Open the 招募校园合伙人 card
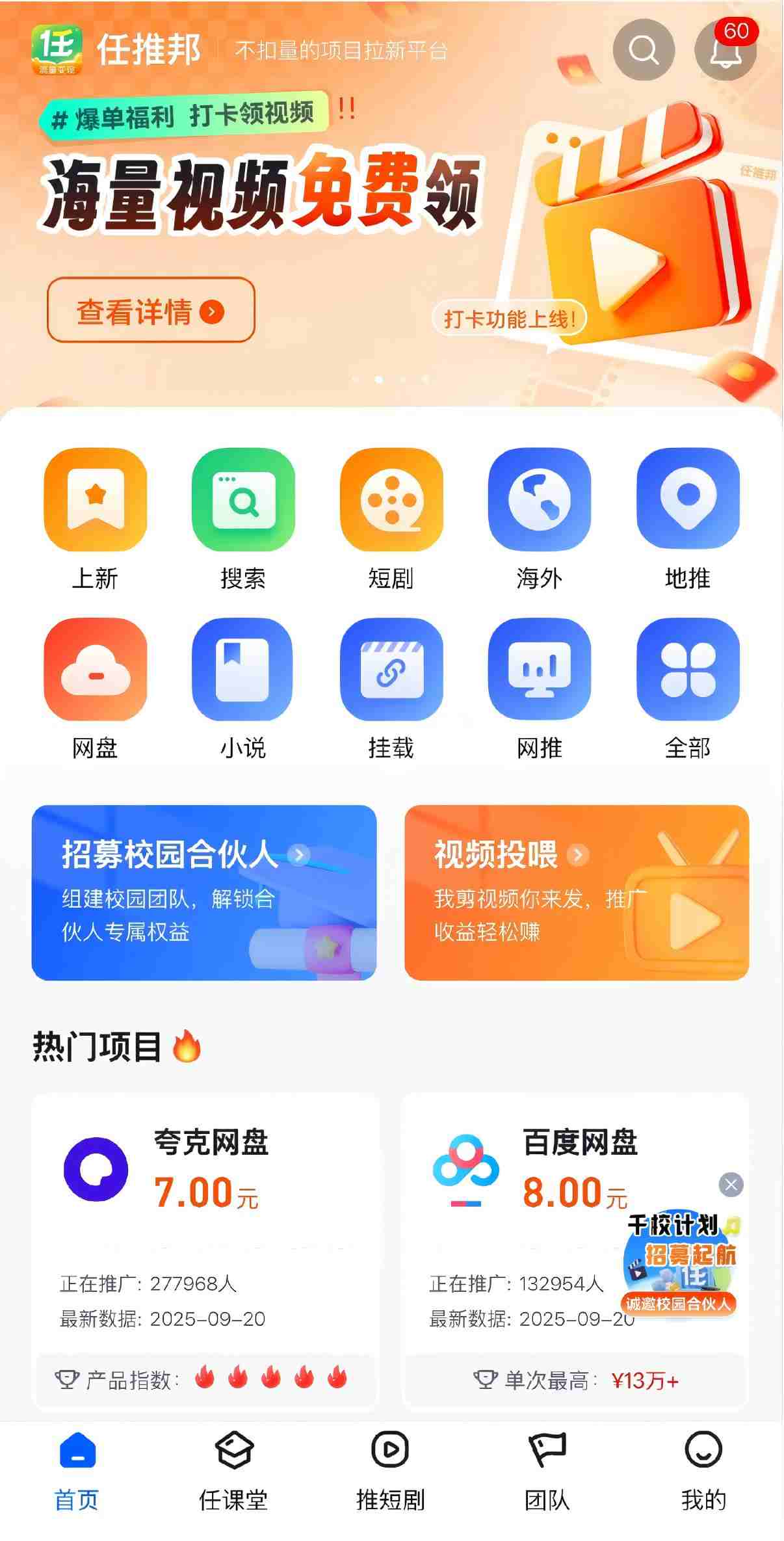The height and width of the screenshot is (1541, 784). (x=204, y=892)
